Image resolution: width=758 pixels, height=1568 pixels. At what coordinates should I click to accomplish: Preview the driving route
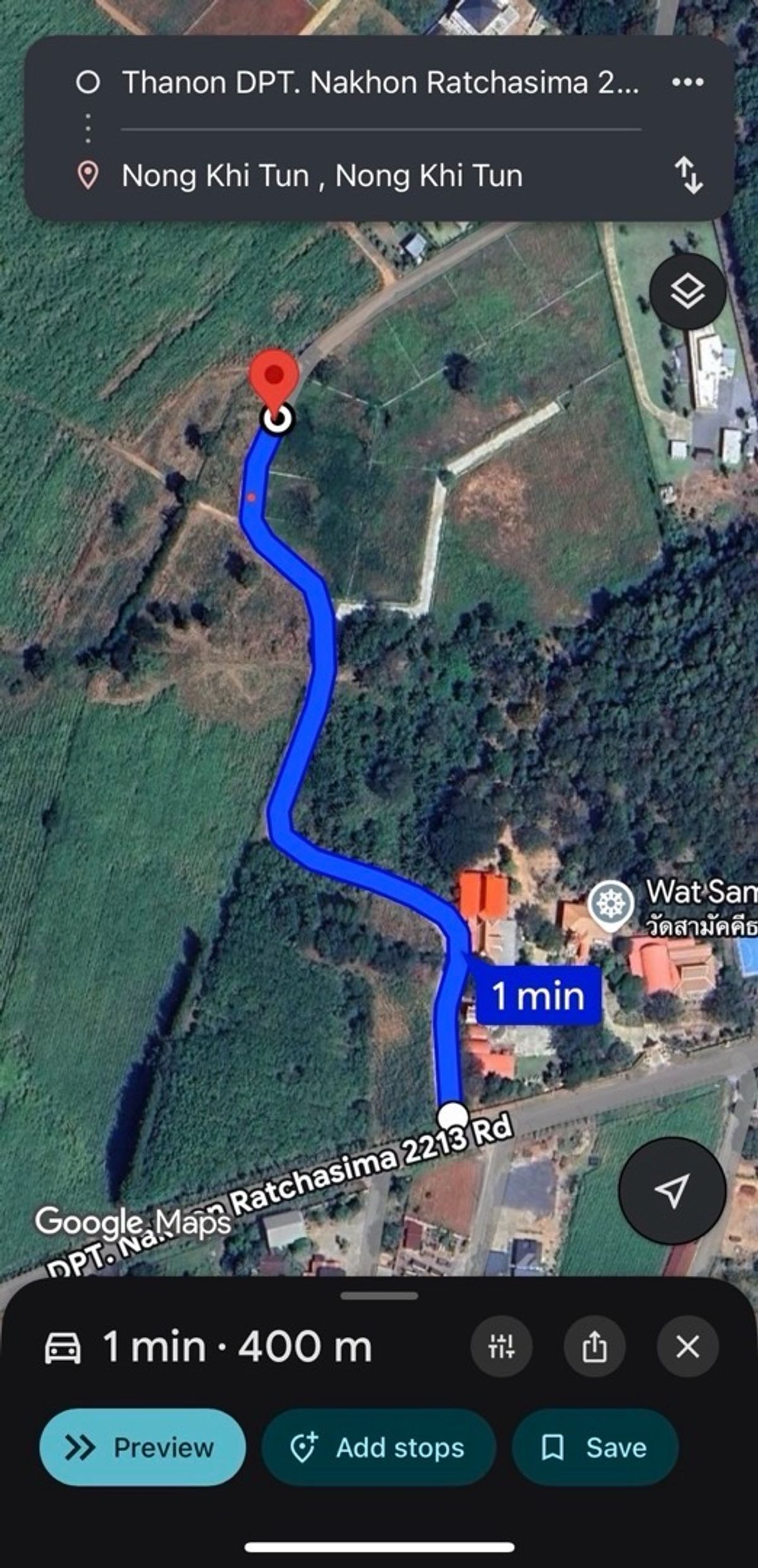click(142, 1447)
